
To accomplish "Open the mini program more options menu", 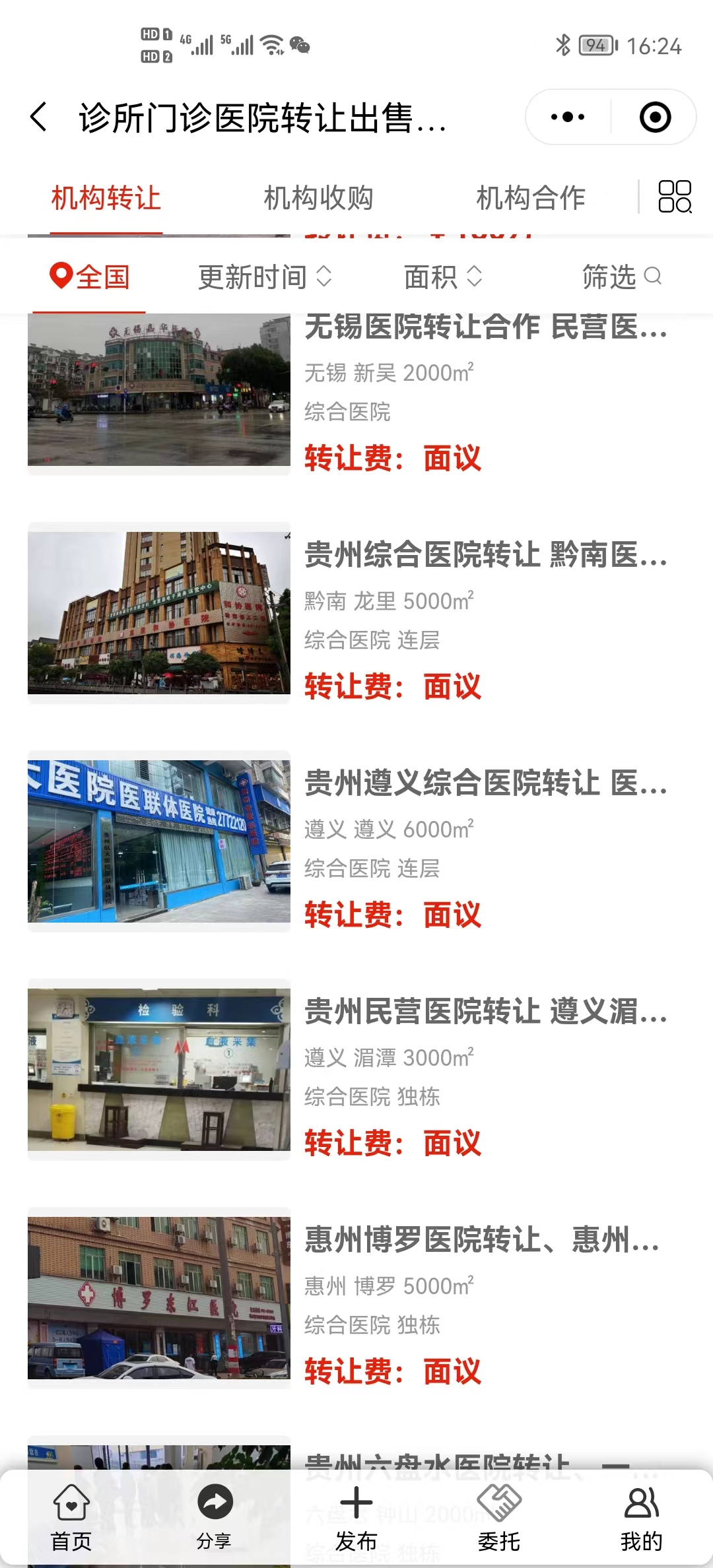I will [568, 117].
